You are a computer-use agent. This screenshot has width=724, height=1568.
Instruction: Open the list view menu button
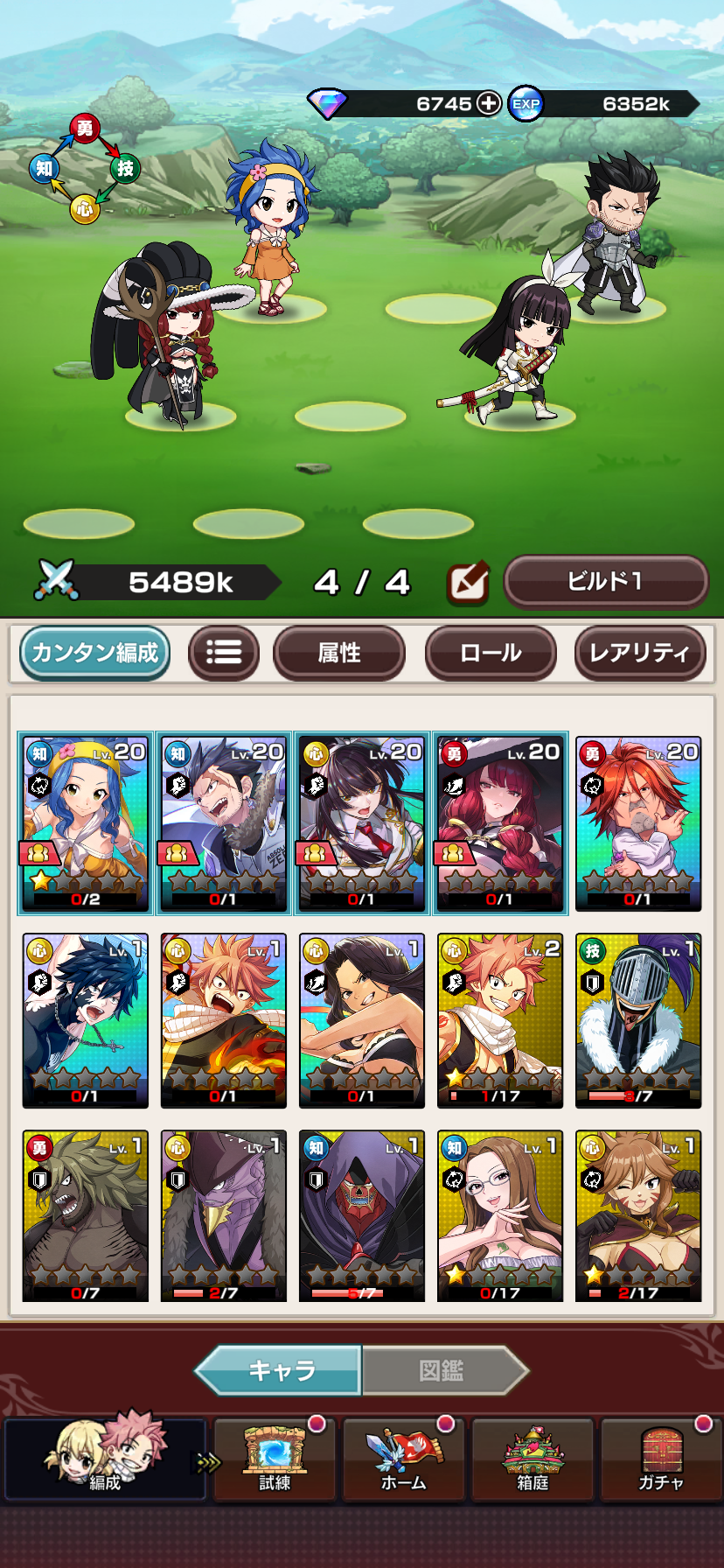coord(224,653)
